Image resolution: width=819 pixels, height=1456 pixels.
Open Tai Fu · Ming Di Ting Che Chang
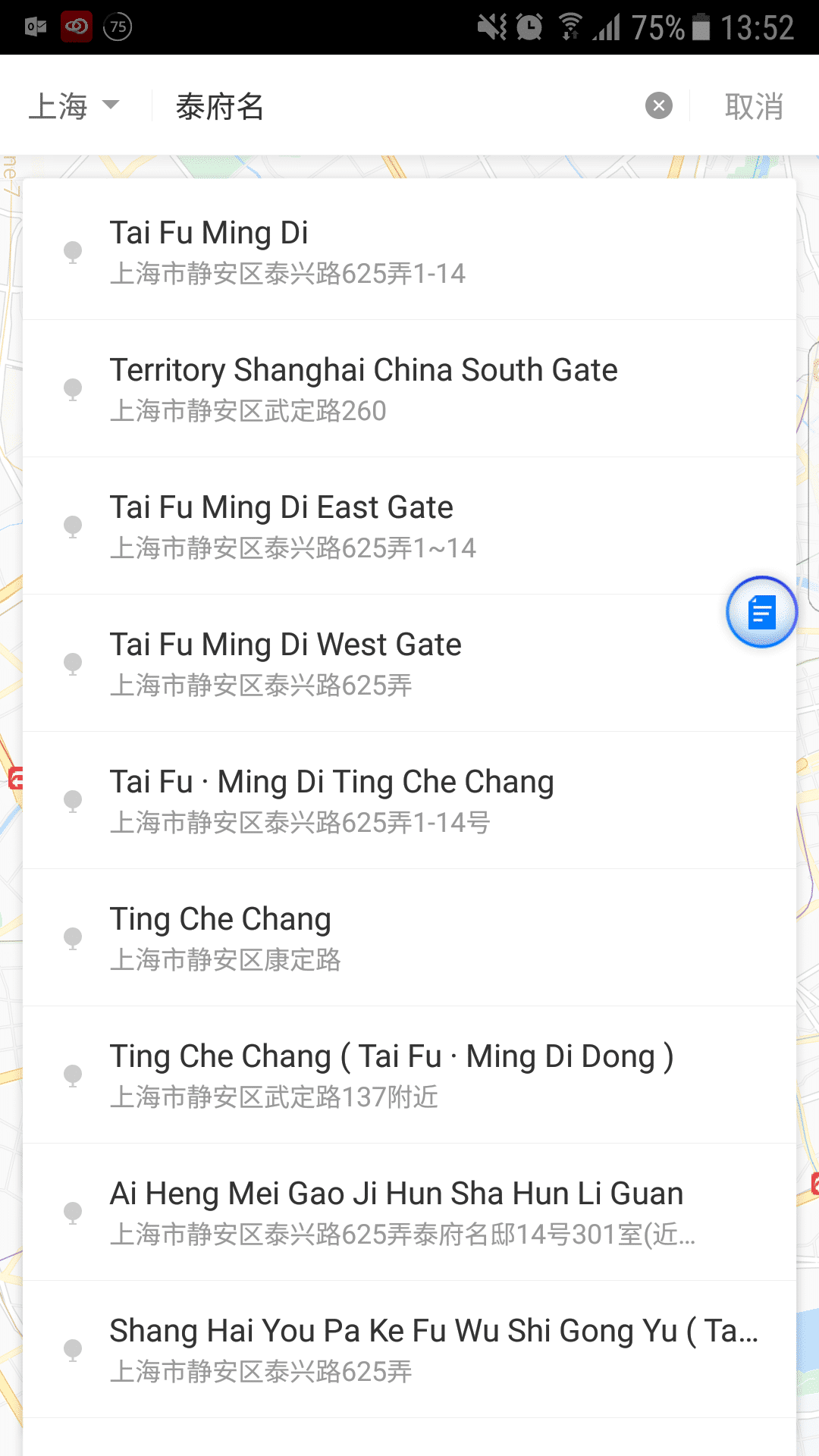point(409,801)
